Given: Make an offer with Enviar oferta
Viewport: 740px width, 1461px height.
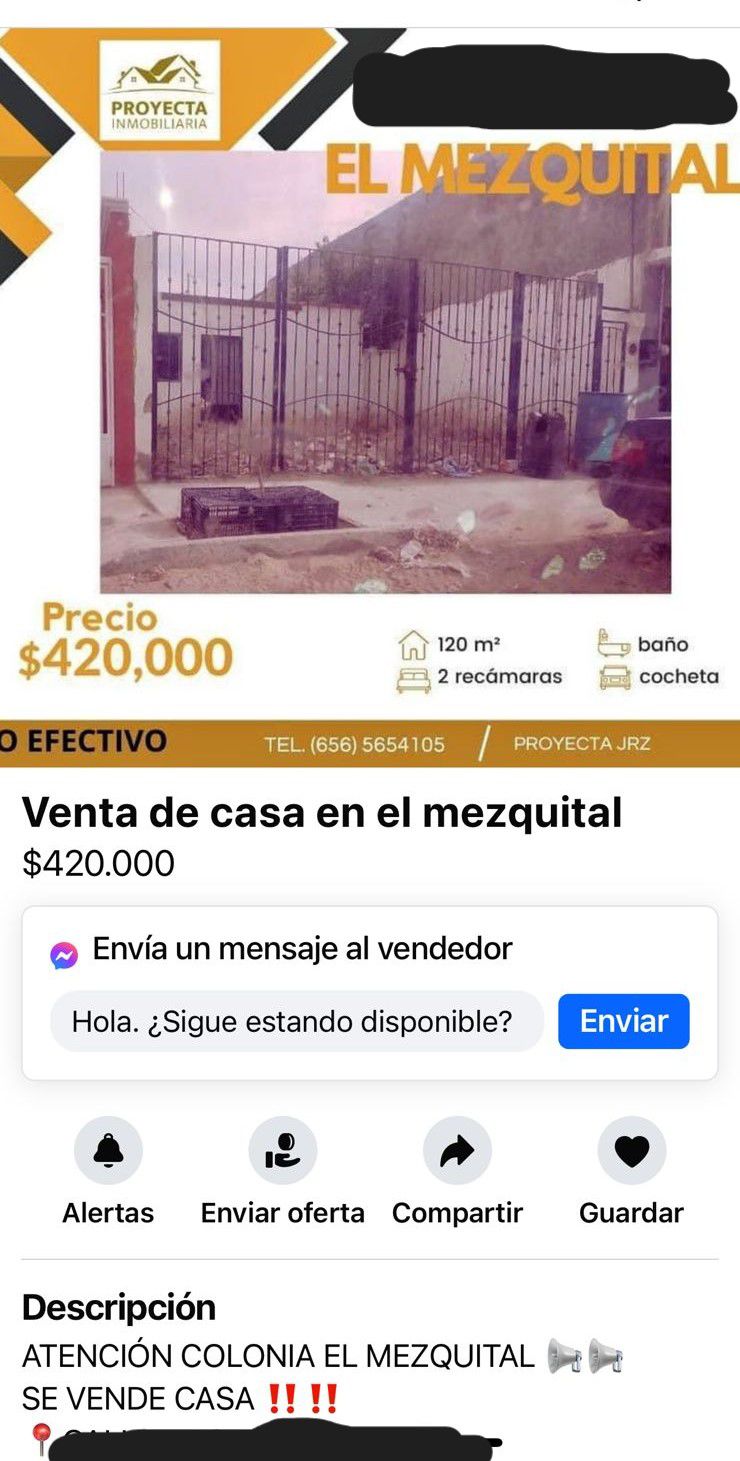Looking at the screenshot, I should (283, 1151).
